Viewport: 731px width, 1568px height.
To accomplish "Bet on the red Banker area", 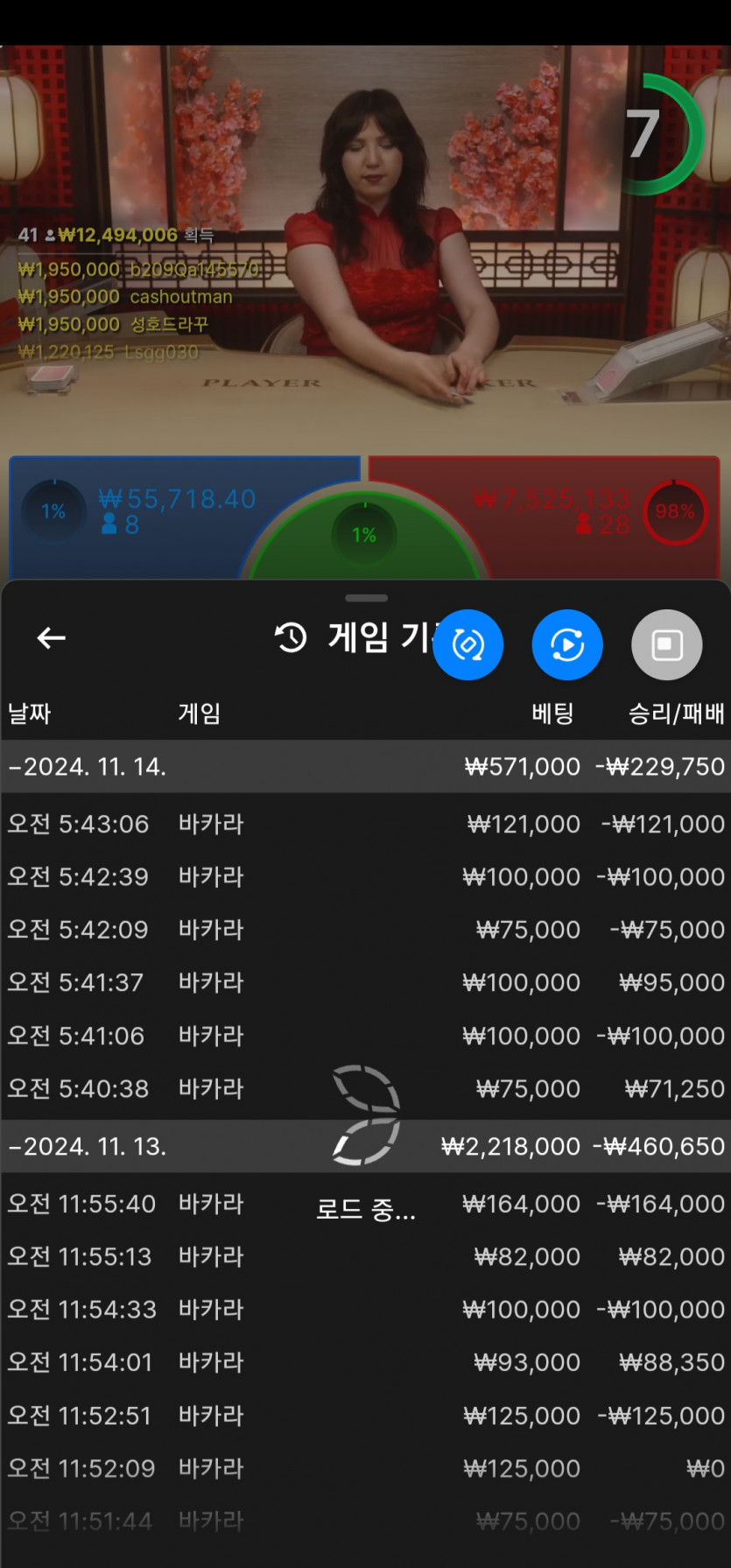I will click(595, 517).
